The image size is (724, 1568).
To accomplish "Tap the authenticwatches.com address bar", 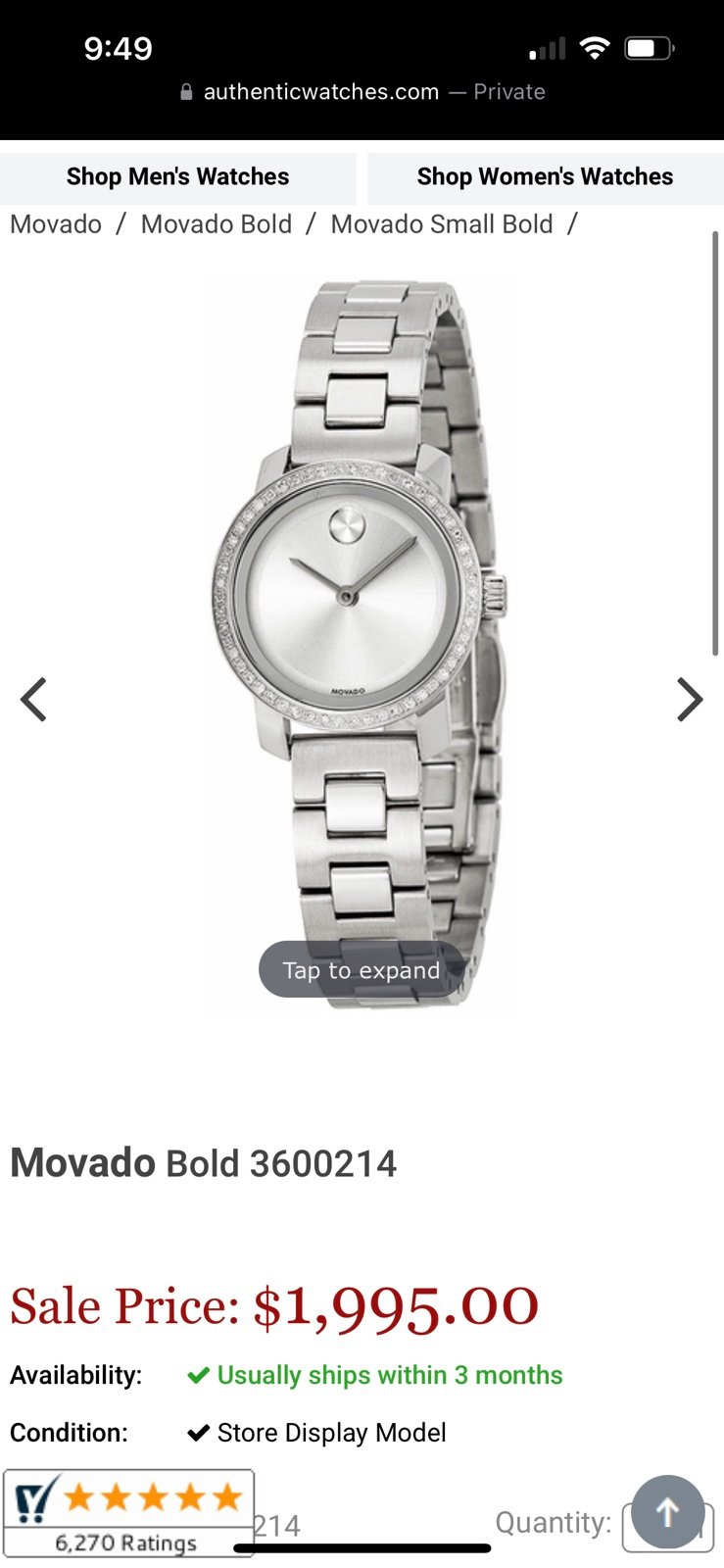I will pyautogui.click(x=362, y=92).
